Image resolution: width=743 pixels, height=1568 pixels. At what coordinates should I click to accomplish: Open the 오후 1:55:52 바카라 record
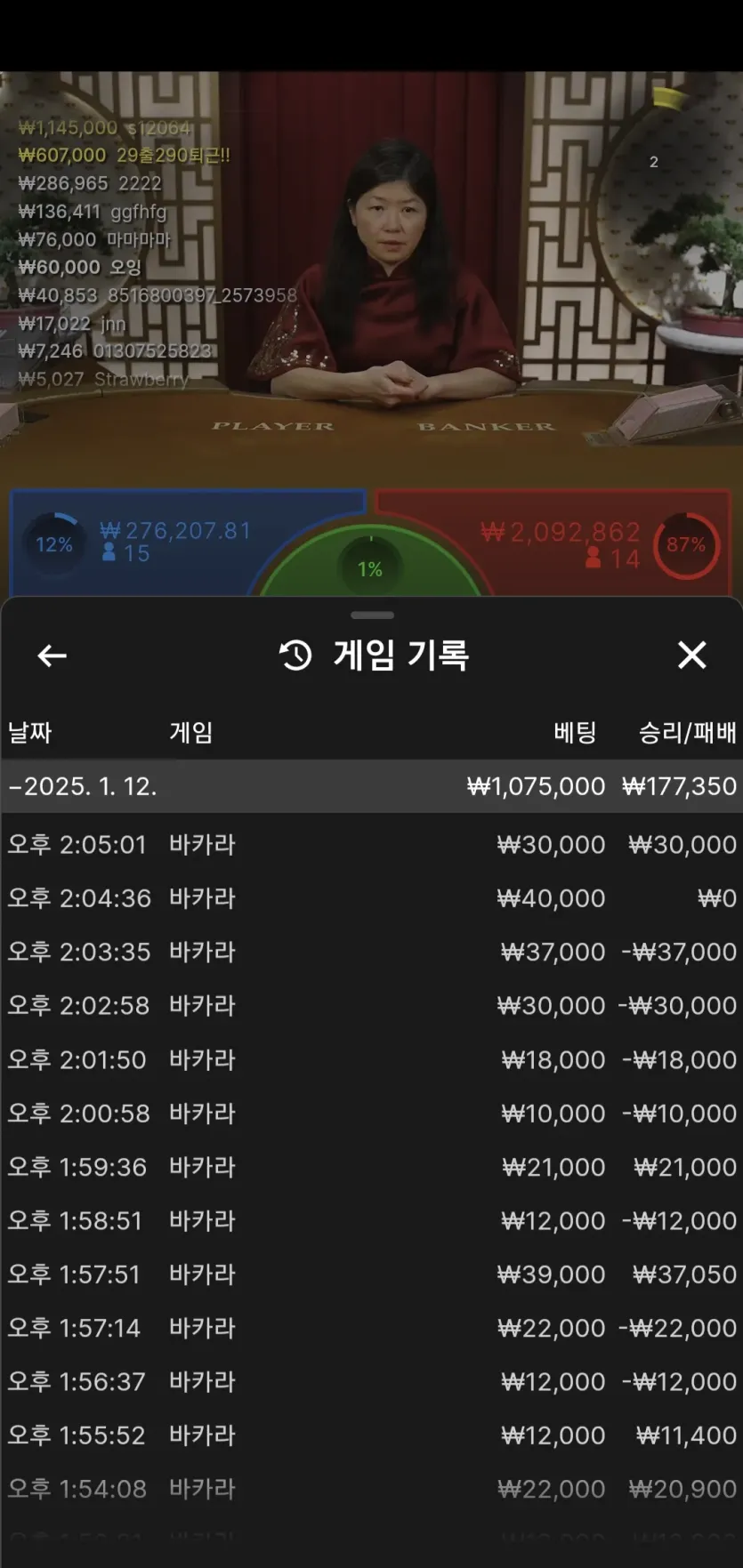(x=371, y=1435)
